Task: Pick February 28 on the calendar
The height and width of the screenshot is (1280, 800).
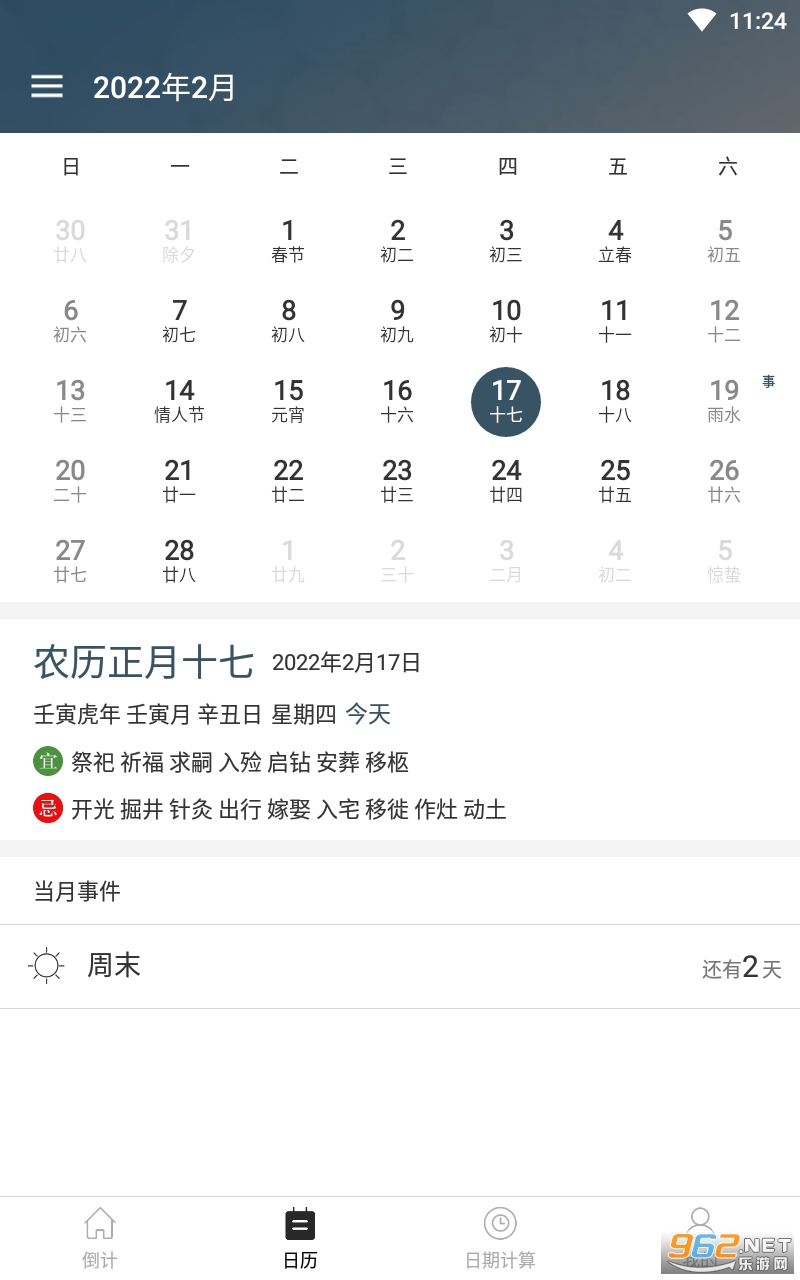Action: click(x=179, y=561)
